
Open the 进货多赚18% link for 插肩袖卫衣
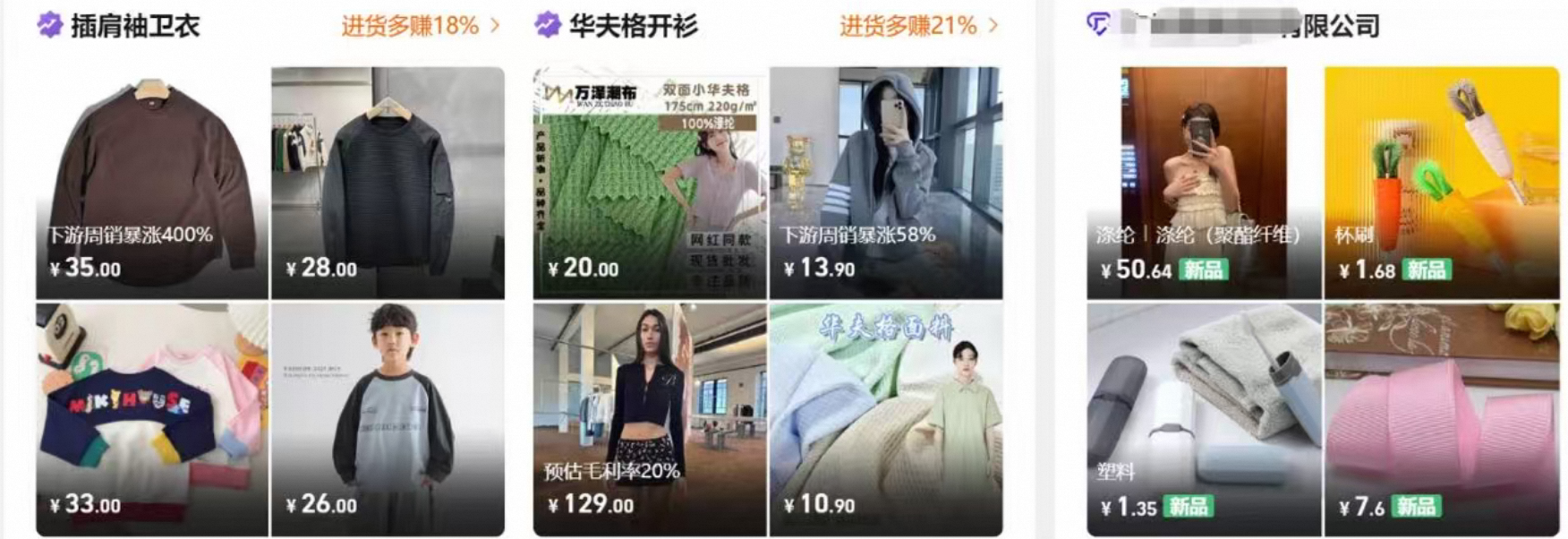coord(419,26)
